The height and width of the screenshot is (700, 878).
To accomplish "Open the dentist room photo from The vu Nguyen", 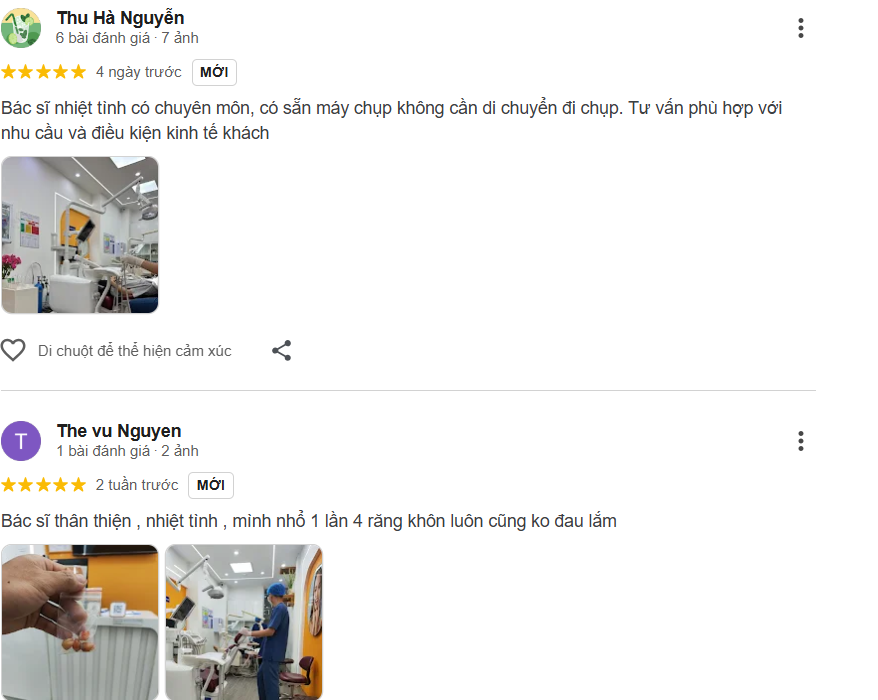I will [243, 622].
